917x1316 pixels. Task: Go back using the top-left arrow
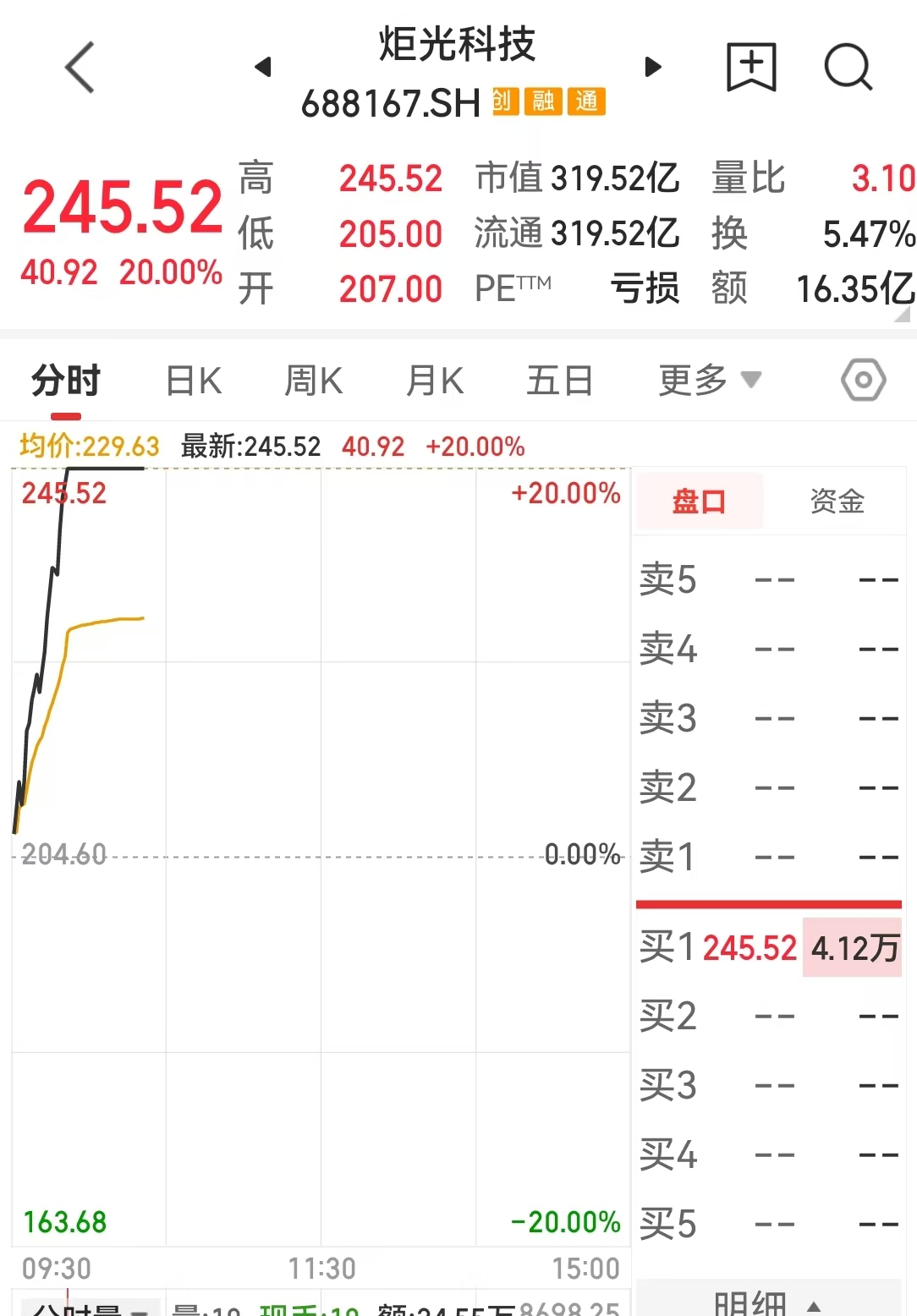[x=80, y=67]
